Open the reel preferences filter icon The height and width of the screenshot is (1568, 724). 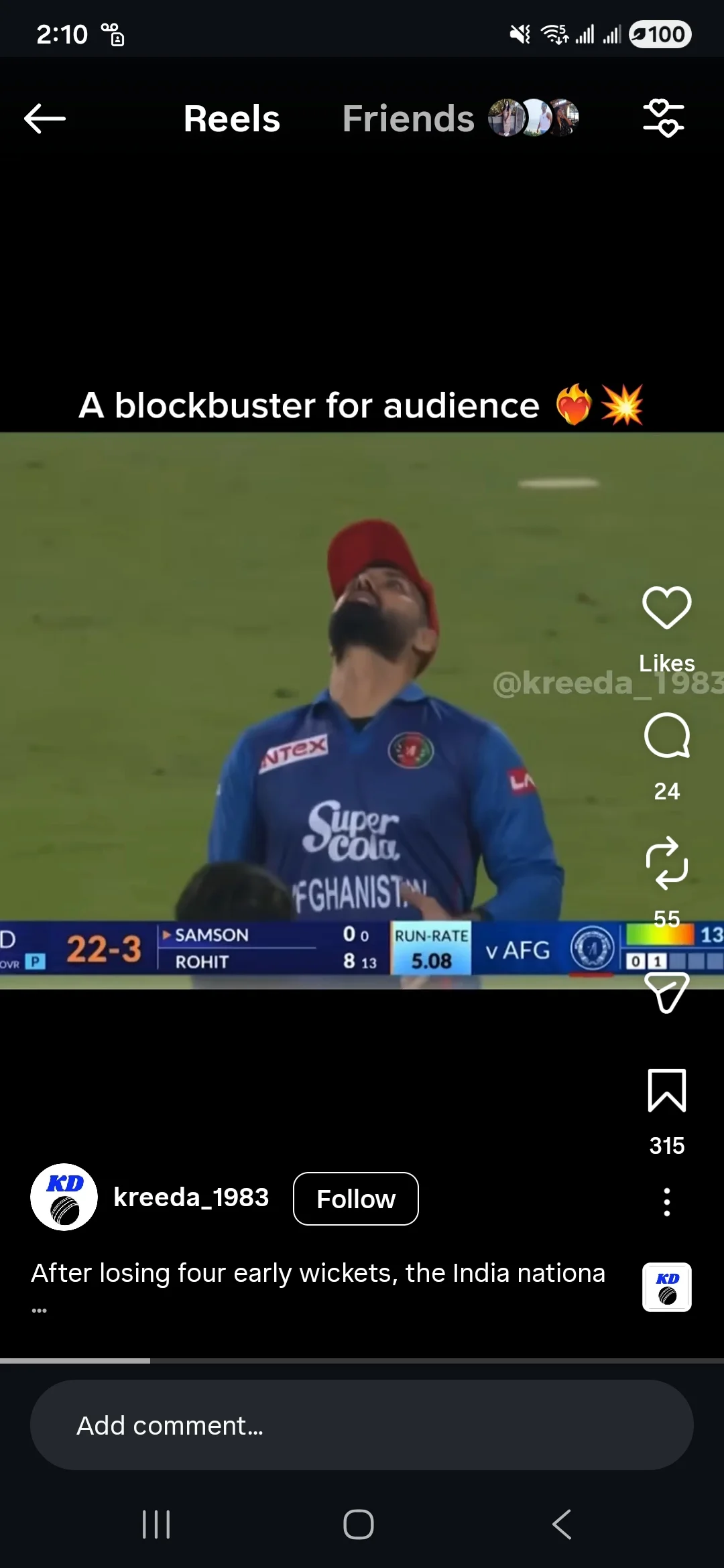[x=663, y=119]
